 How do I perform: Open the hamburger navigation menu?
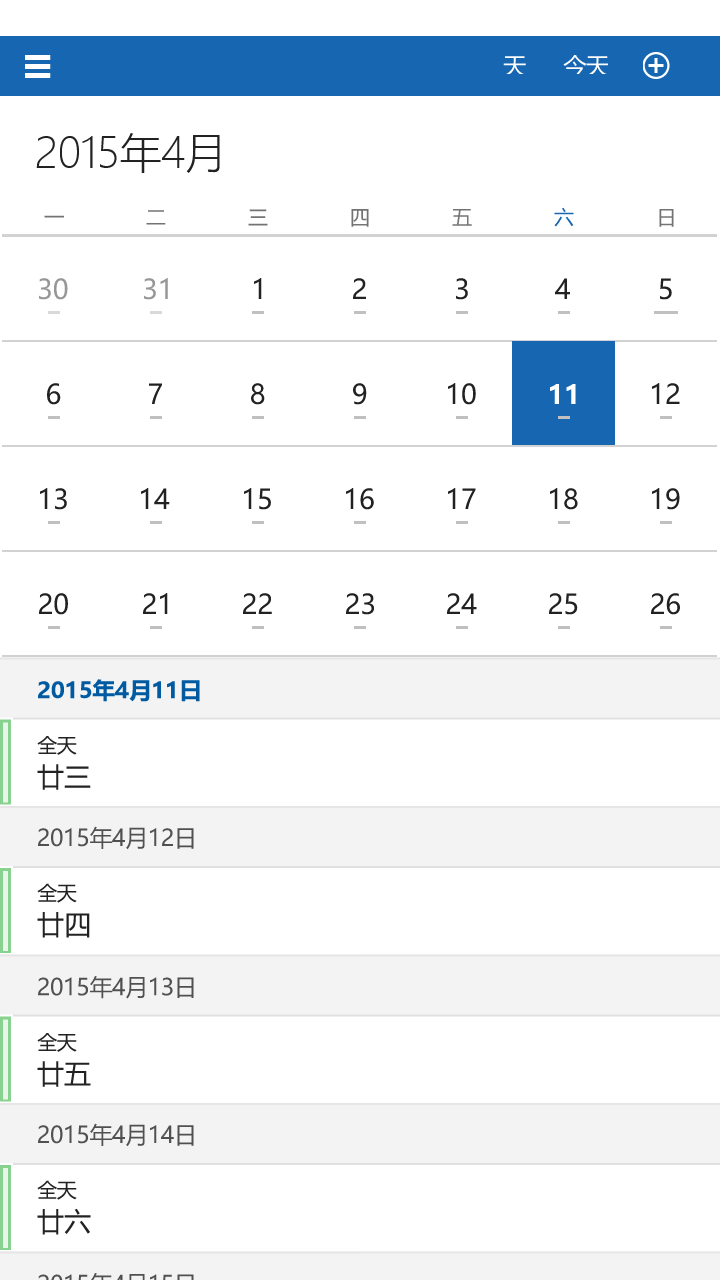pos(38,66)
